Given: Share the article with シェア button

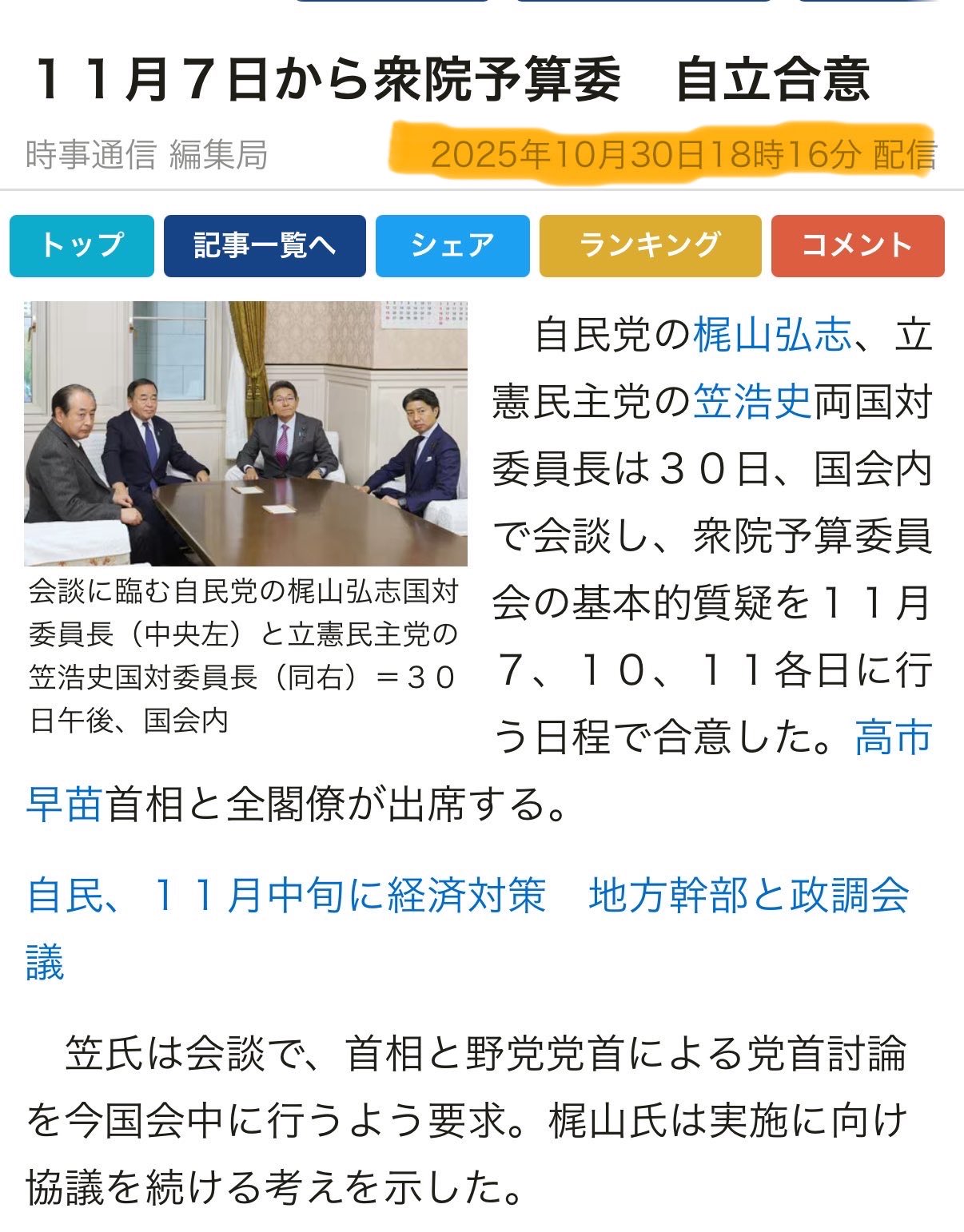Looking at the screenshot, I should tap(452, 245).
